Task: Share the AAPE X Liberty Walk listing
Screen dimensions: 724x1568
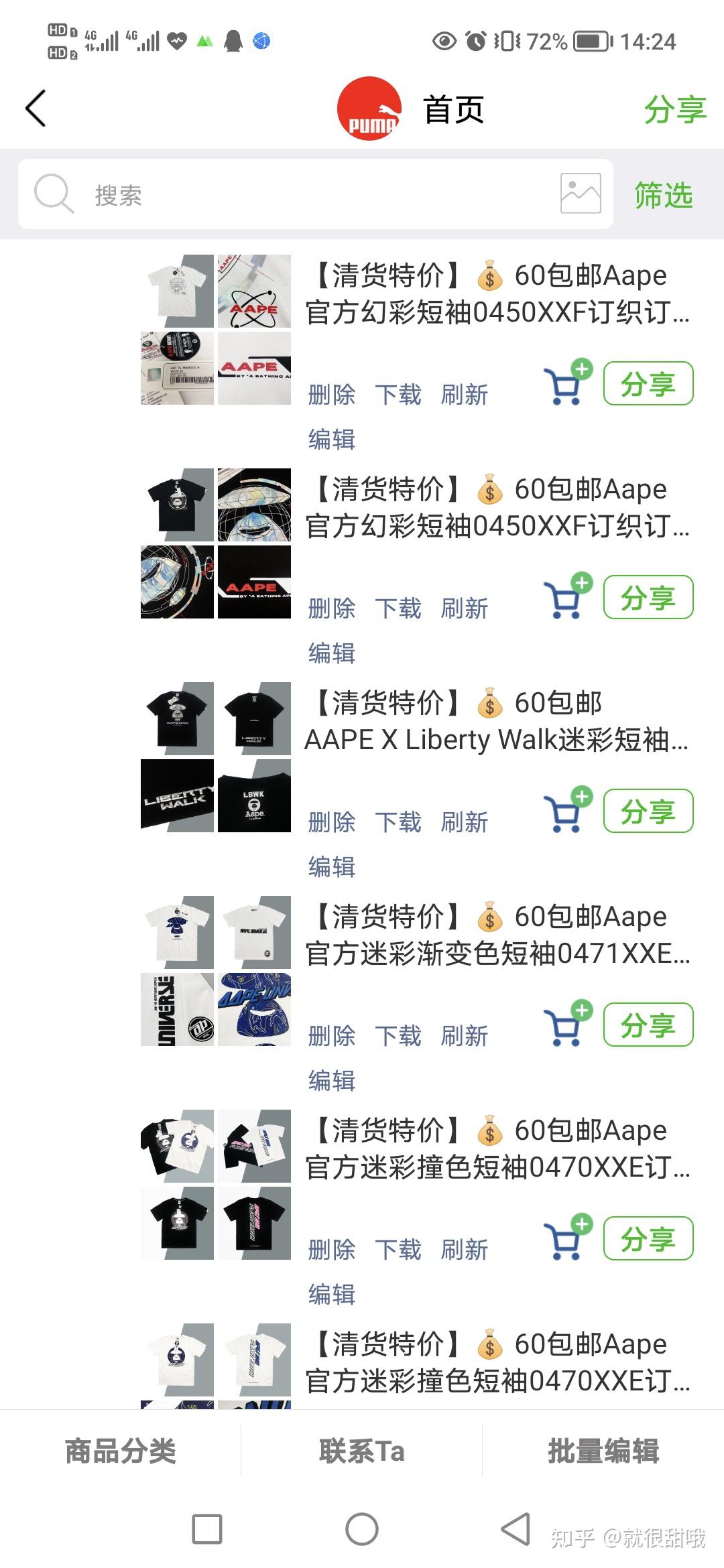Action: pos(648,811)
